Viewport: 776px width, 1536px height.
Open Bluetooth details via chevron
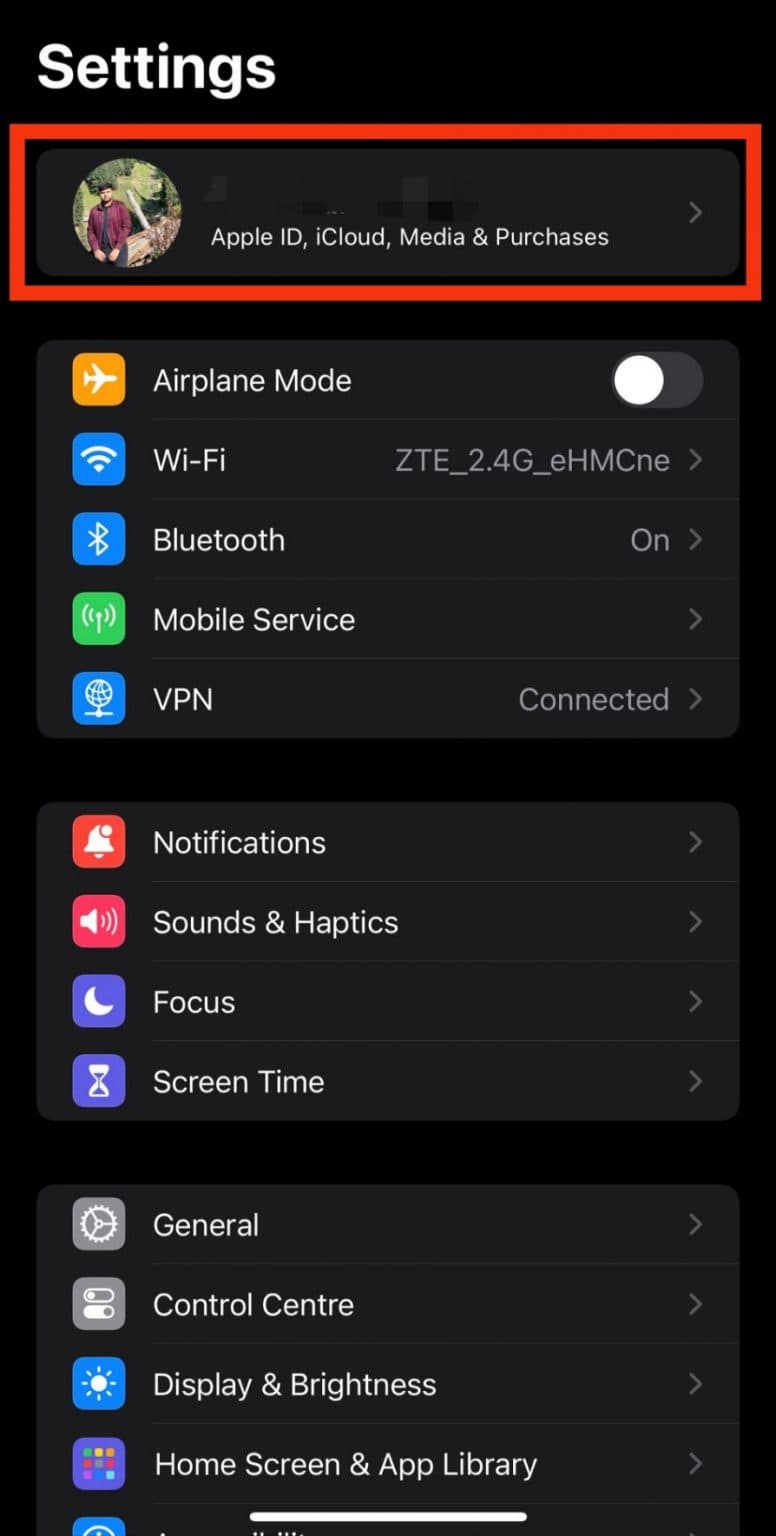click(x=696, y=539)
